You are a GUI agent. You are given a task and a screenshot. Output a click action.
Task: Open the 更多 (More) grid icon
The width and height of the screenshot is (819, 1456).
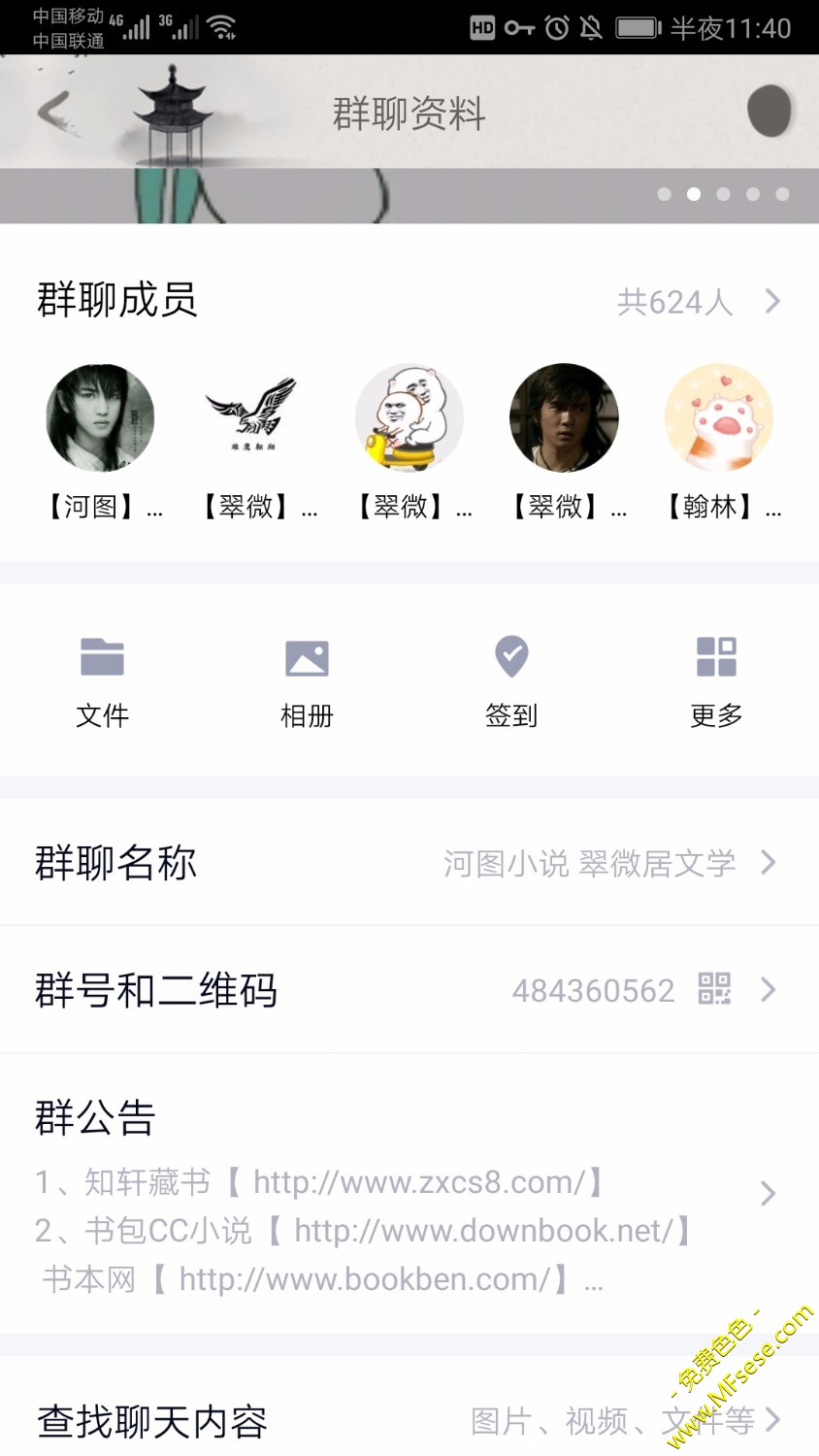click(716, 657)
